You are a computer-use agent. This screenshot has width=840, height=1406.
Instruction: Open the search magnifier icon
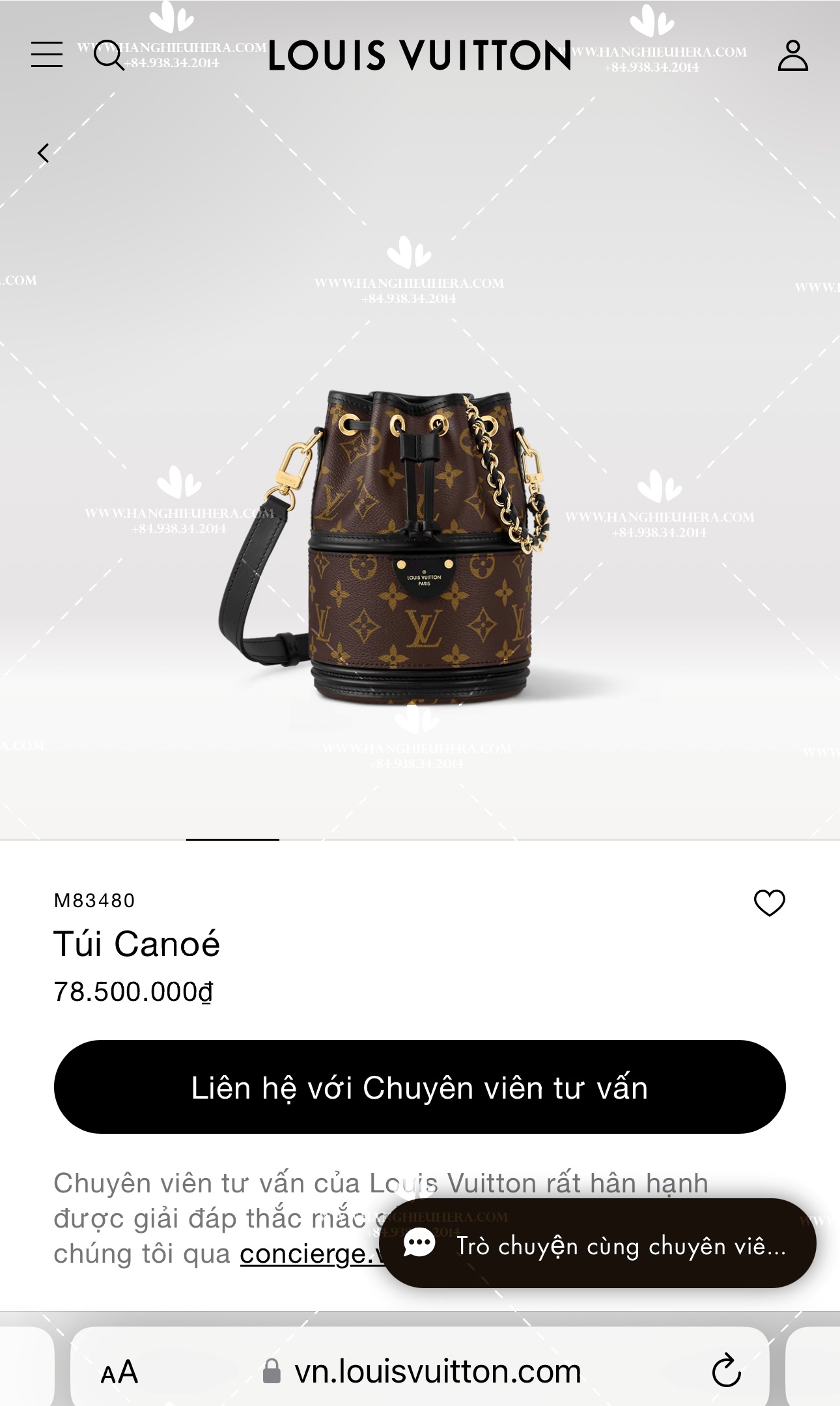click(x=109, y=55)
